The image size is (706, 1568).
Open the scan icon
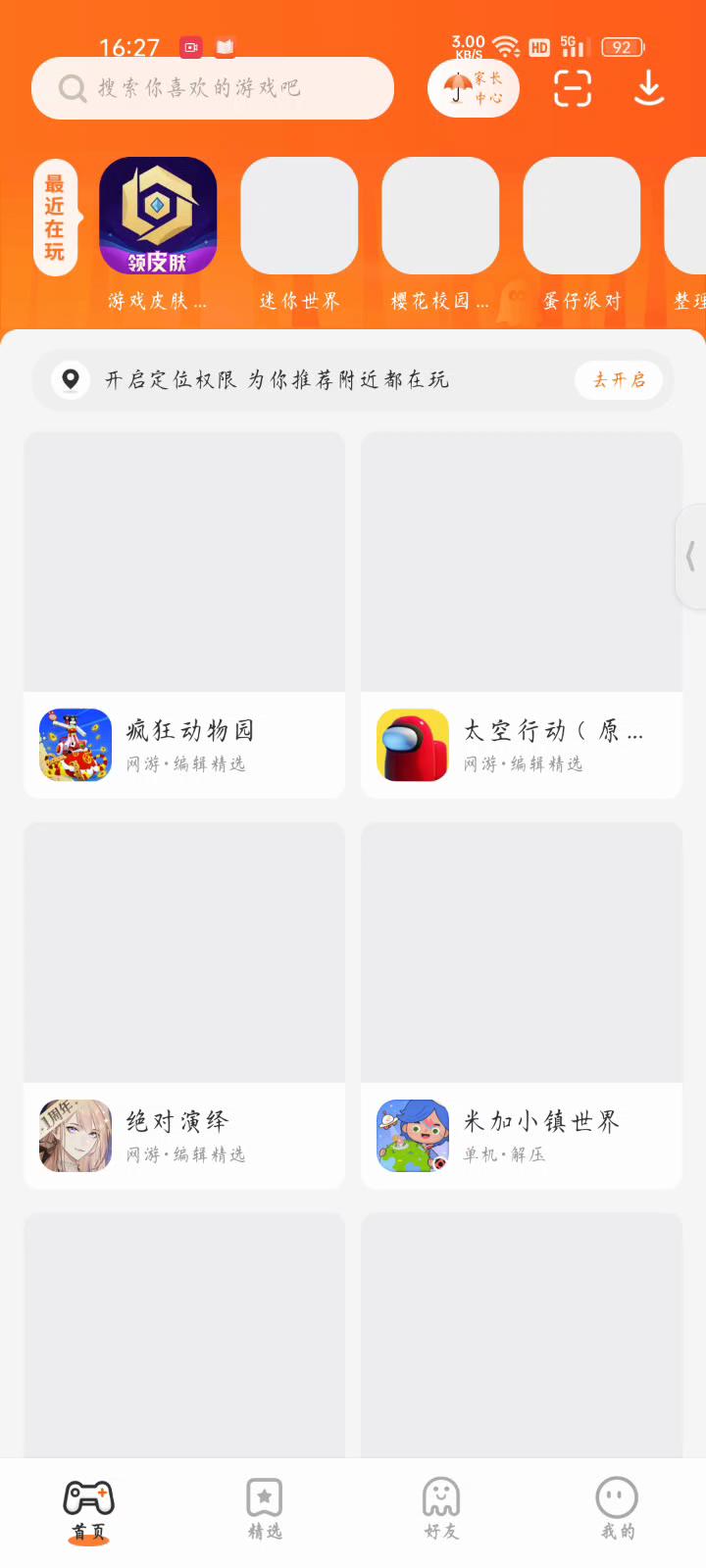coord(573,88)
